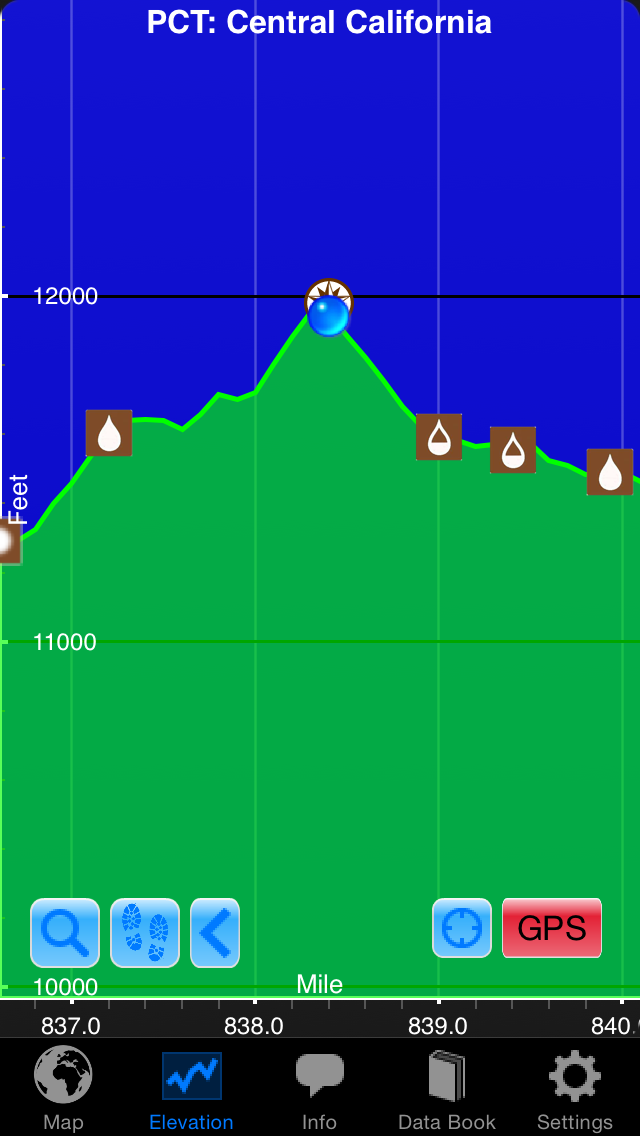Select the water marker just after mile 837.0
Viewport: 640px width, 1136px height.
pos(109,433)
